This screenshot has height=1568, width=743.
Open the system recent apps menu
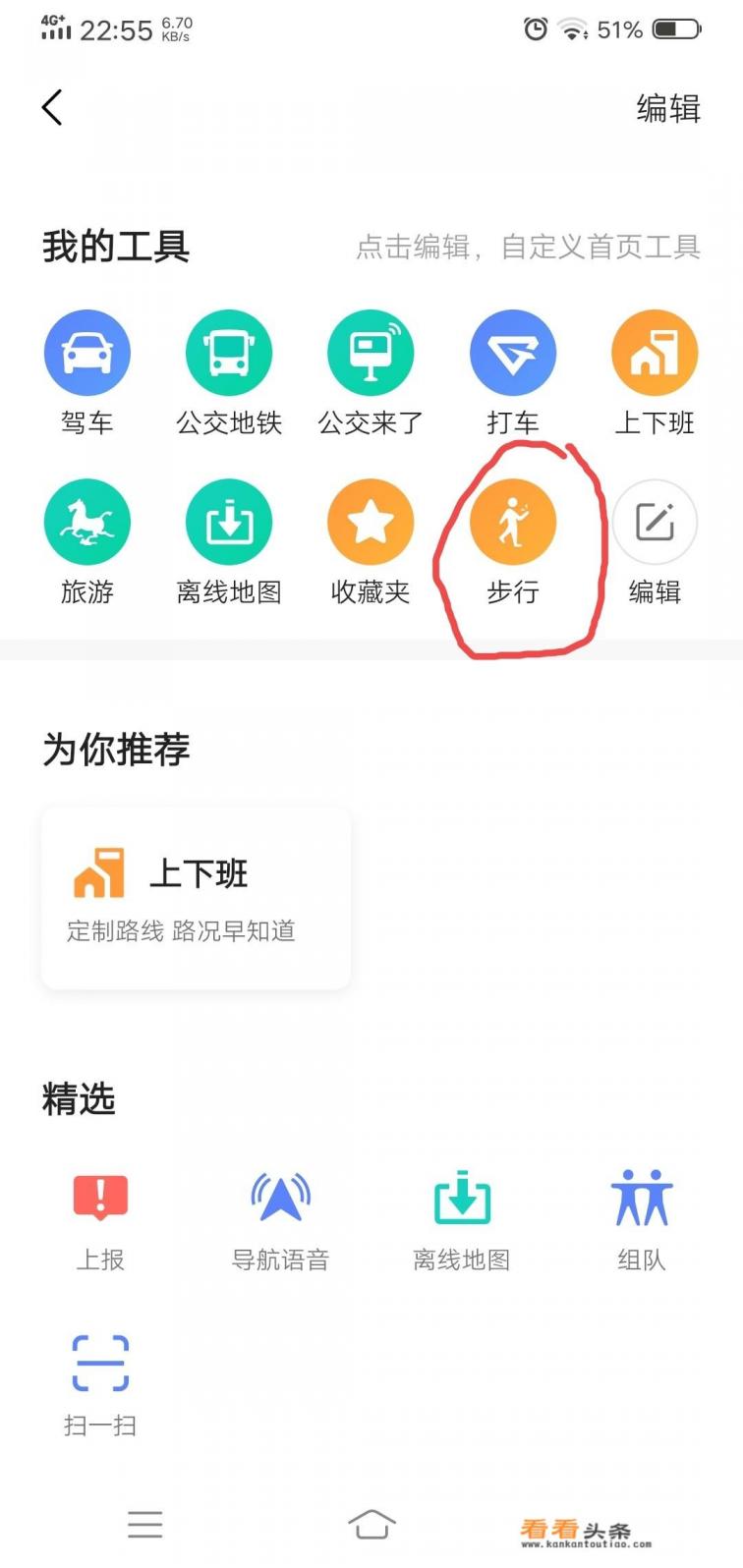(x=144, y=1524)
